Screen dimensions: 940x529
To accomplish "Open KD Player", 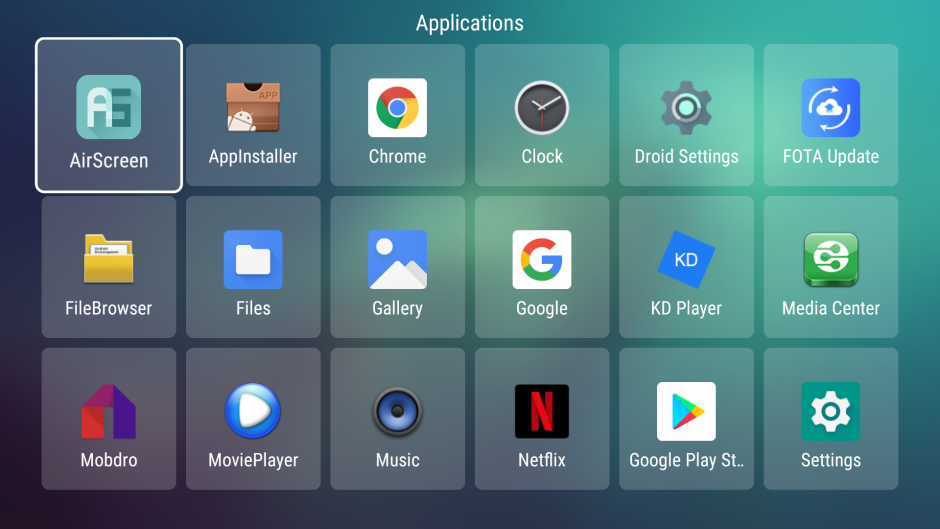I will pyautogui.click(x=686, y=267).
